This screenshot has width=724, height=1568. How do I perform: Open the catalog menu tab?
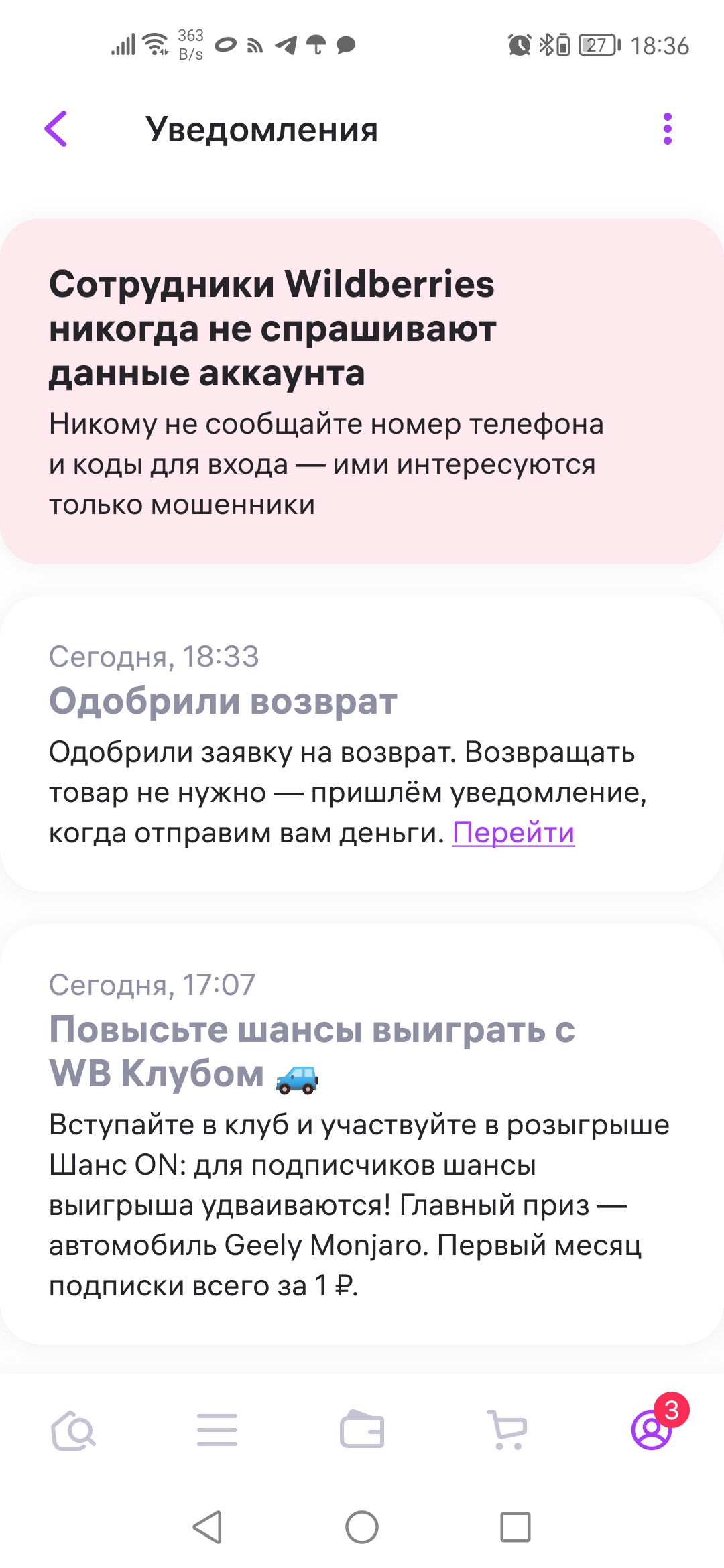[x=217, y=1431]
